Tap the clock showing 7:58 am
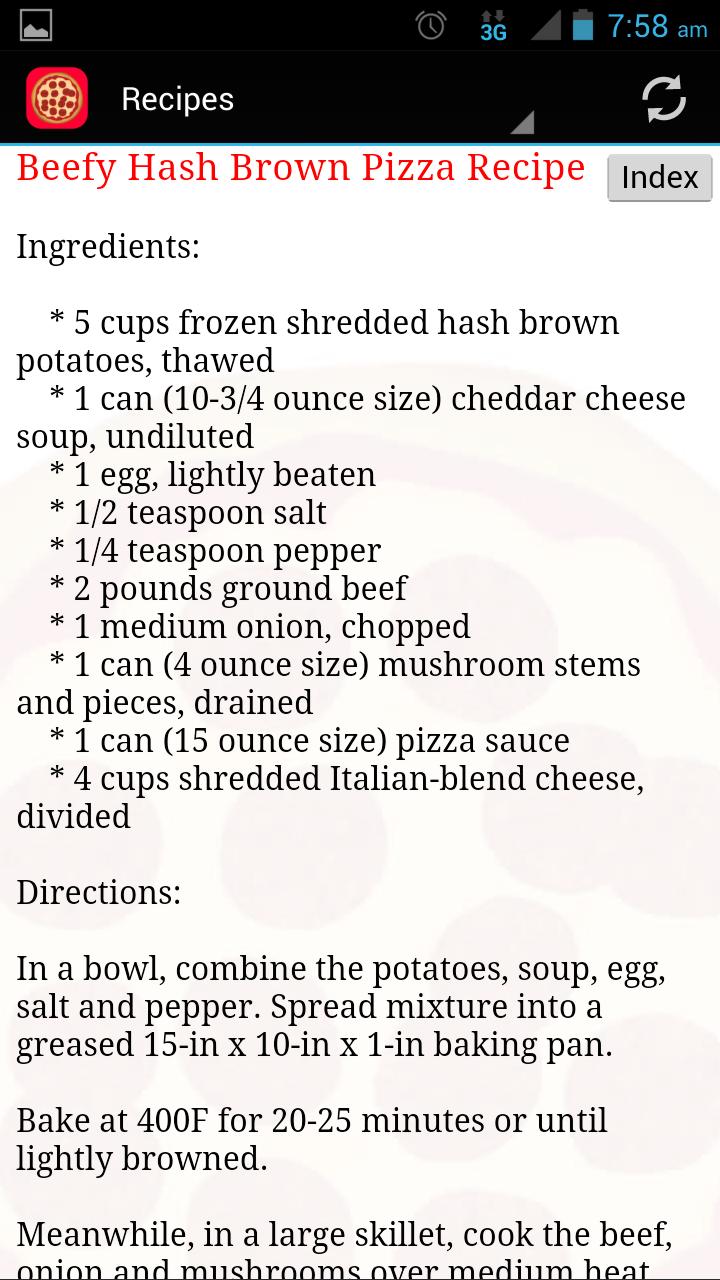Viewport: 720px width, 1280px height. coord(648,27)
